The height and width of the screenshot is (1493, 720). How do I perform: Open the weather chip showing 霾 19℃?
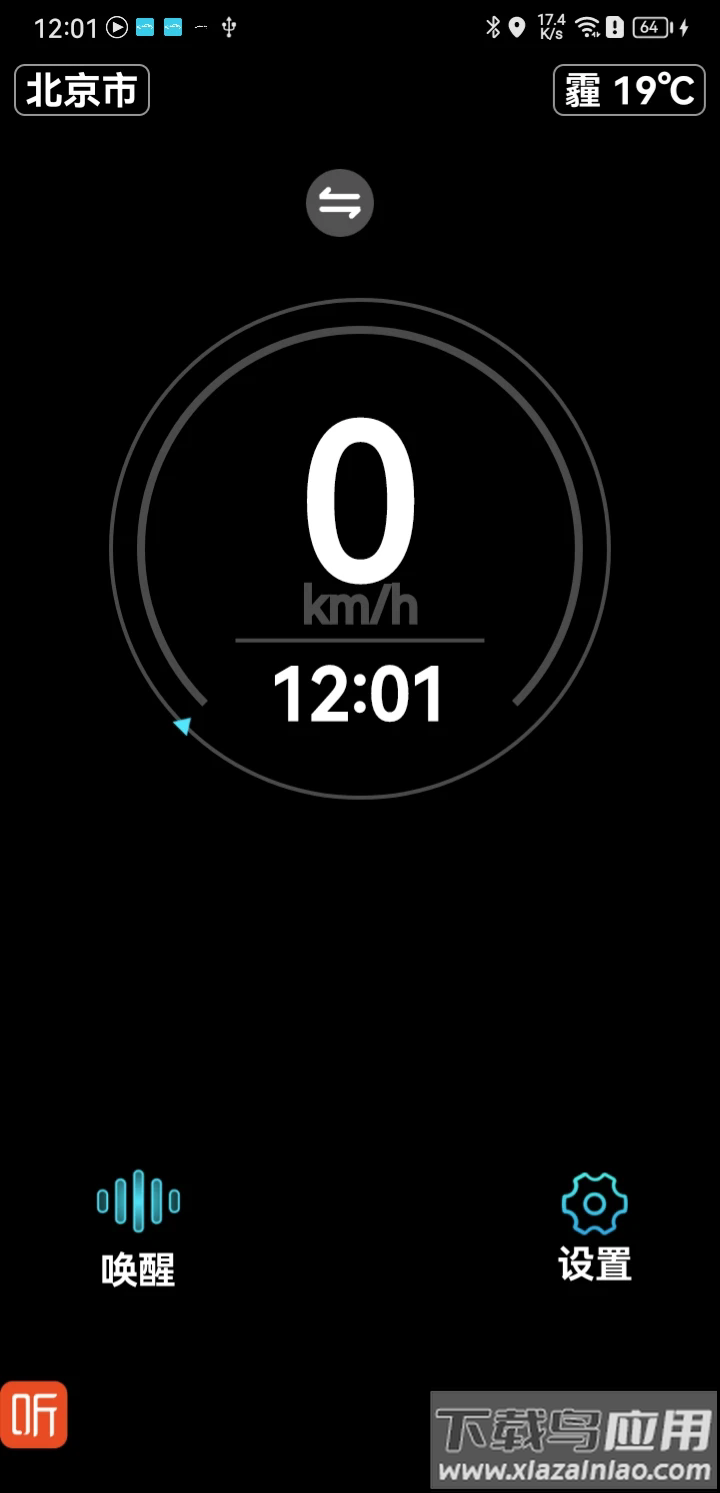point(630,91)
